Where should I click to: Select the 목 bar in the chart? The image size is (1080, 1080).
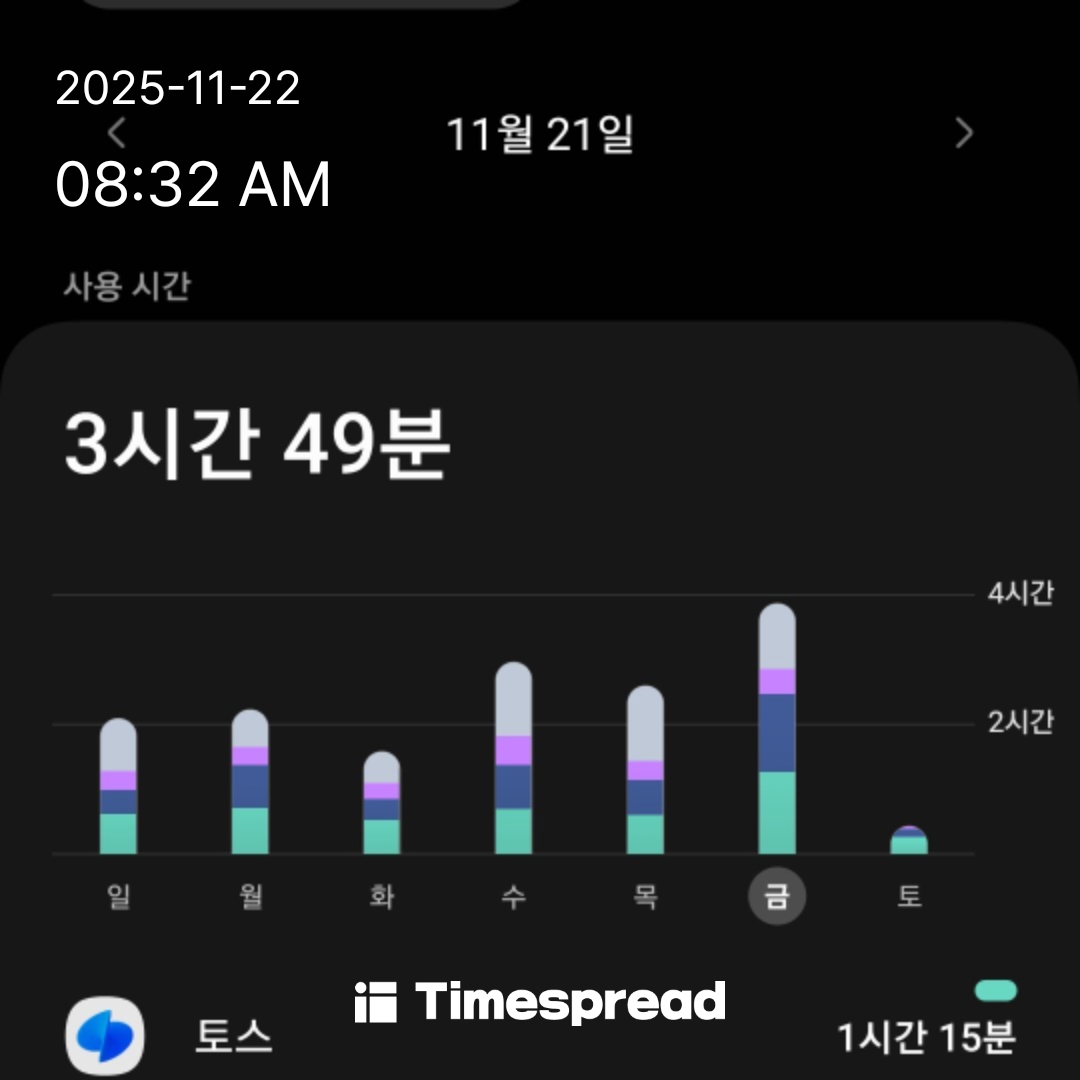[645, 770]
